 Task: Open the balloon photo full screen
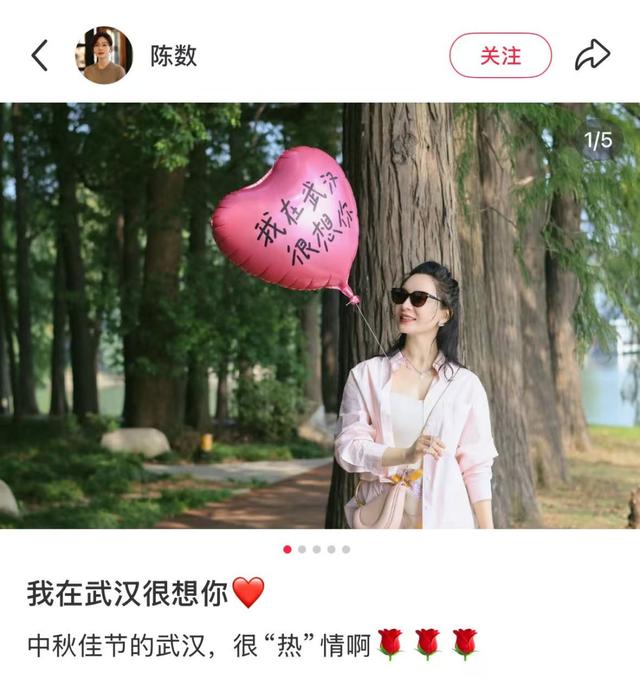click(x=320, y=315)
